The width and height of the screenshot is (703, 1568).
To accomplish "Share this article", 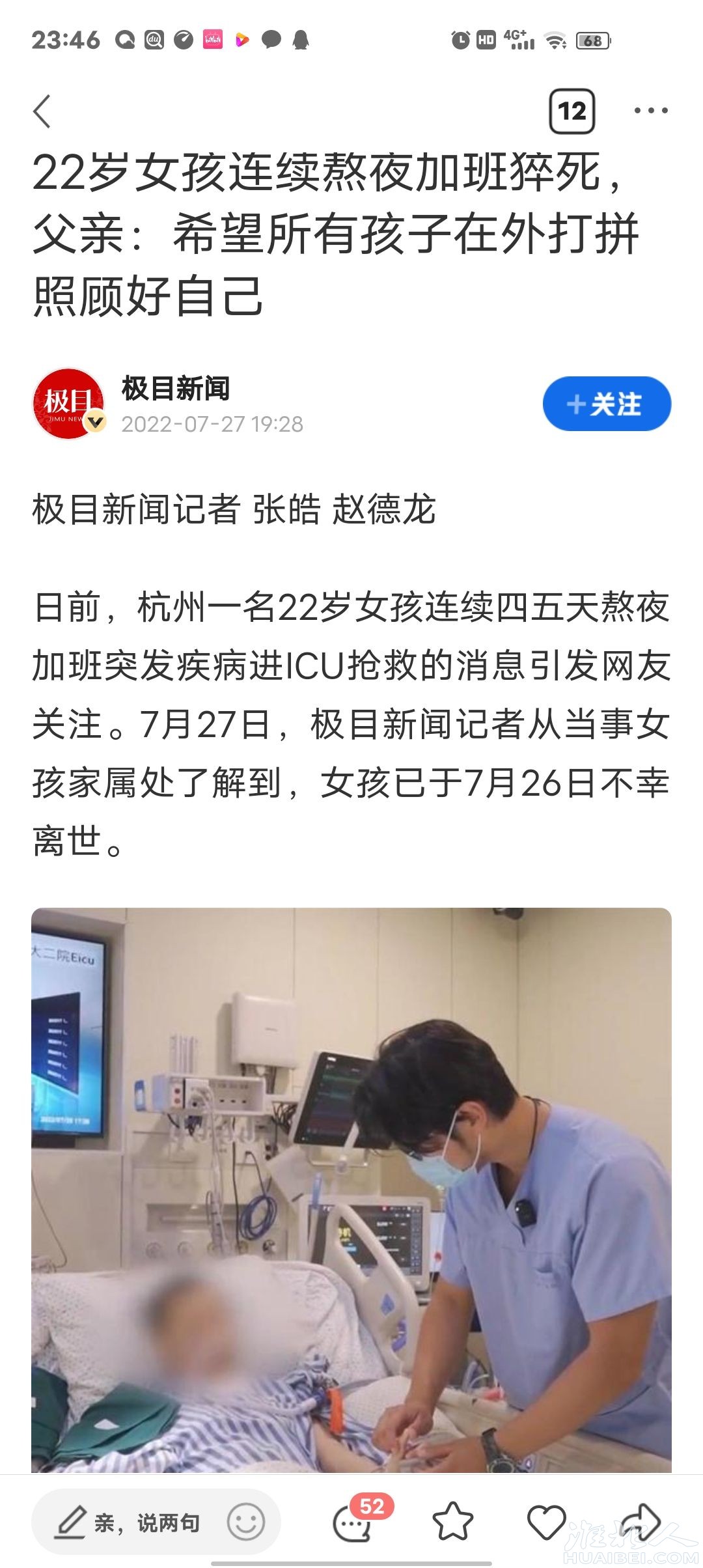I will pyautogui.click(x=640, y=1522).
